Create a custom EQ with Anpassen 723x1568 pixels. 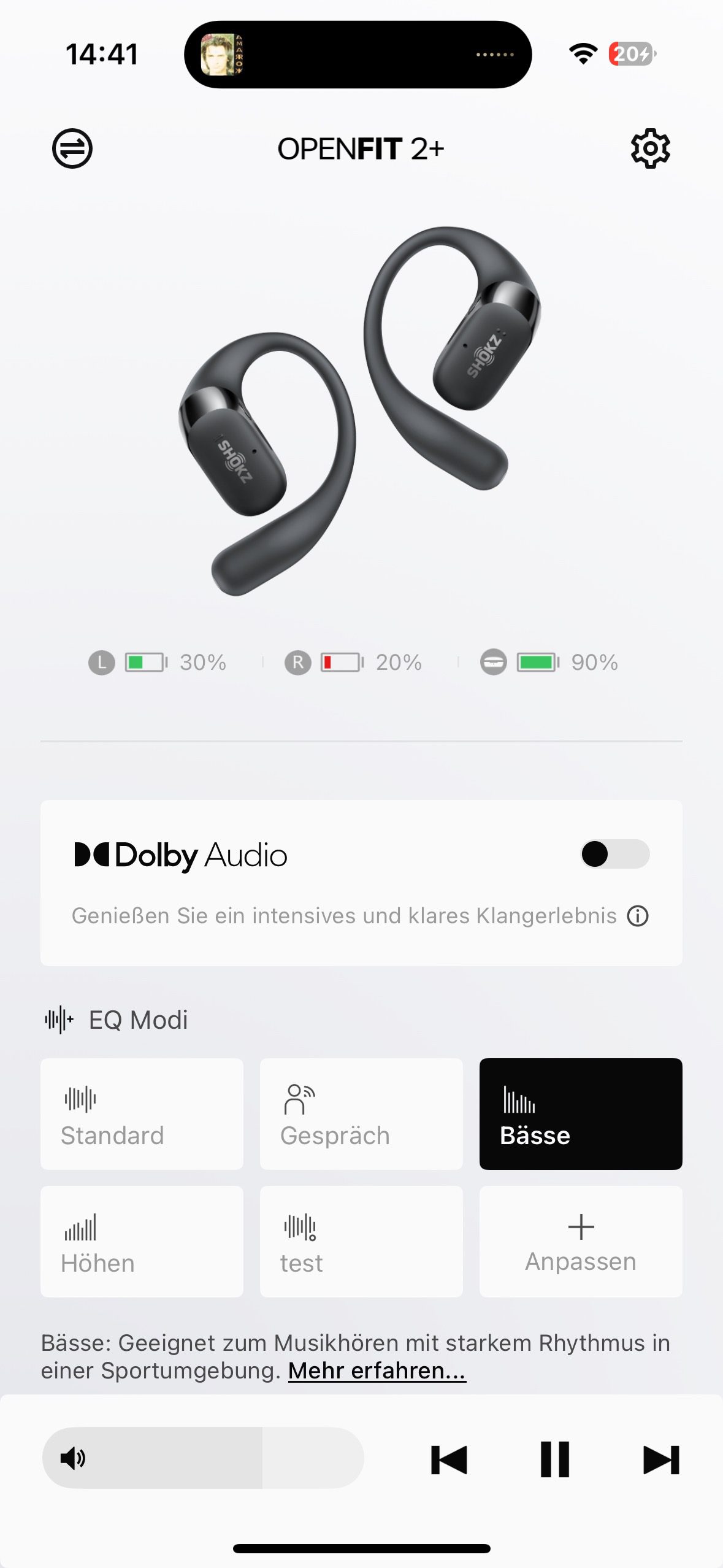click(581, 1242)
